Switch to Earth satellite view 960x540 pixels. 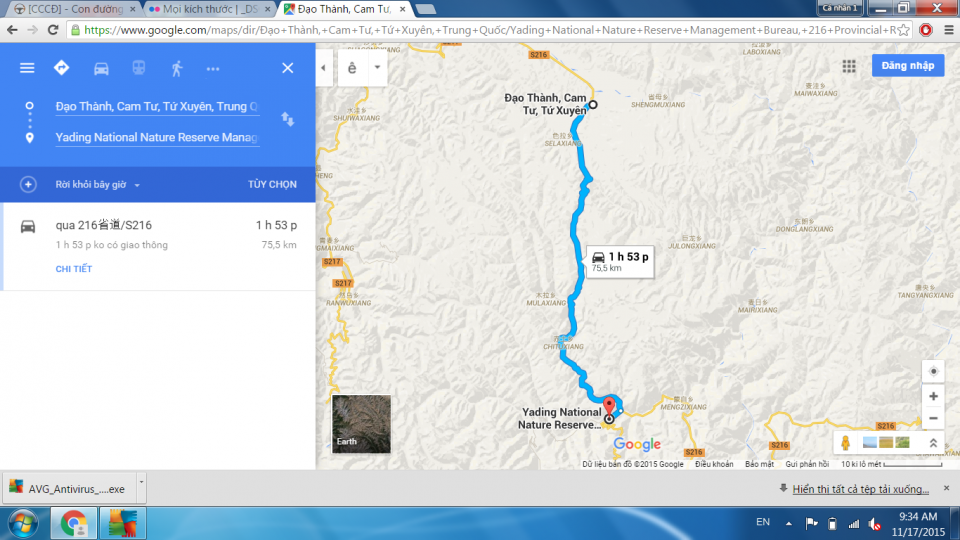coord(361,424)
